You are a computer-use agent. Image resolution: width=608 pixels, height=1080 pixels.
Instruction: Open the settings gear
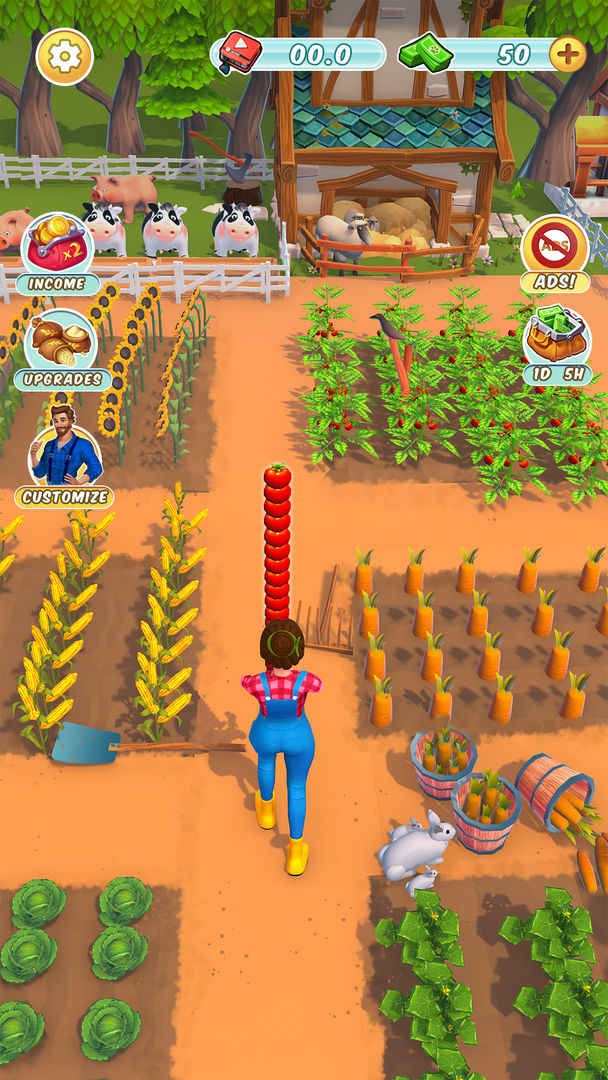(x=64, y=56)
